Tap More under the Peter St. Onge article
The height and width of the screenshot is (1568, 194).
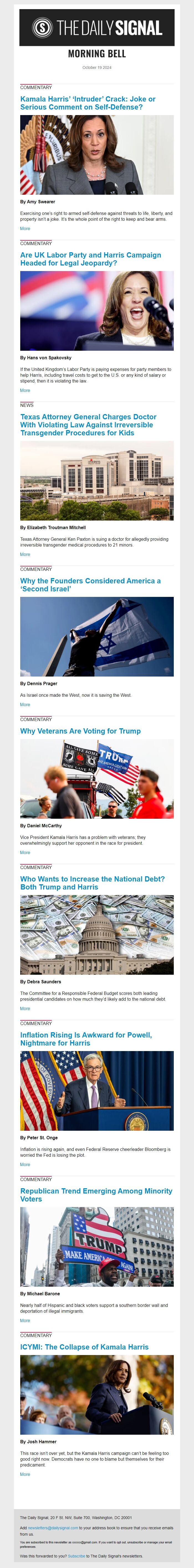pos(25,1164)
